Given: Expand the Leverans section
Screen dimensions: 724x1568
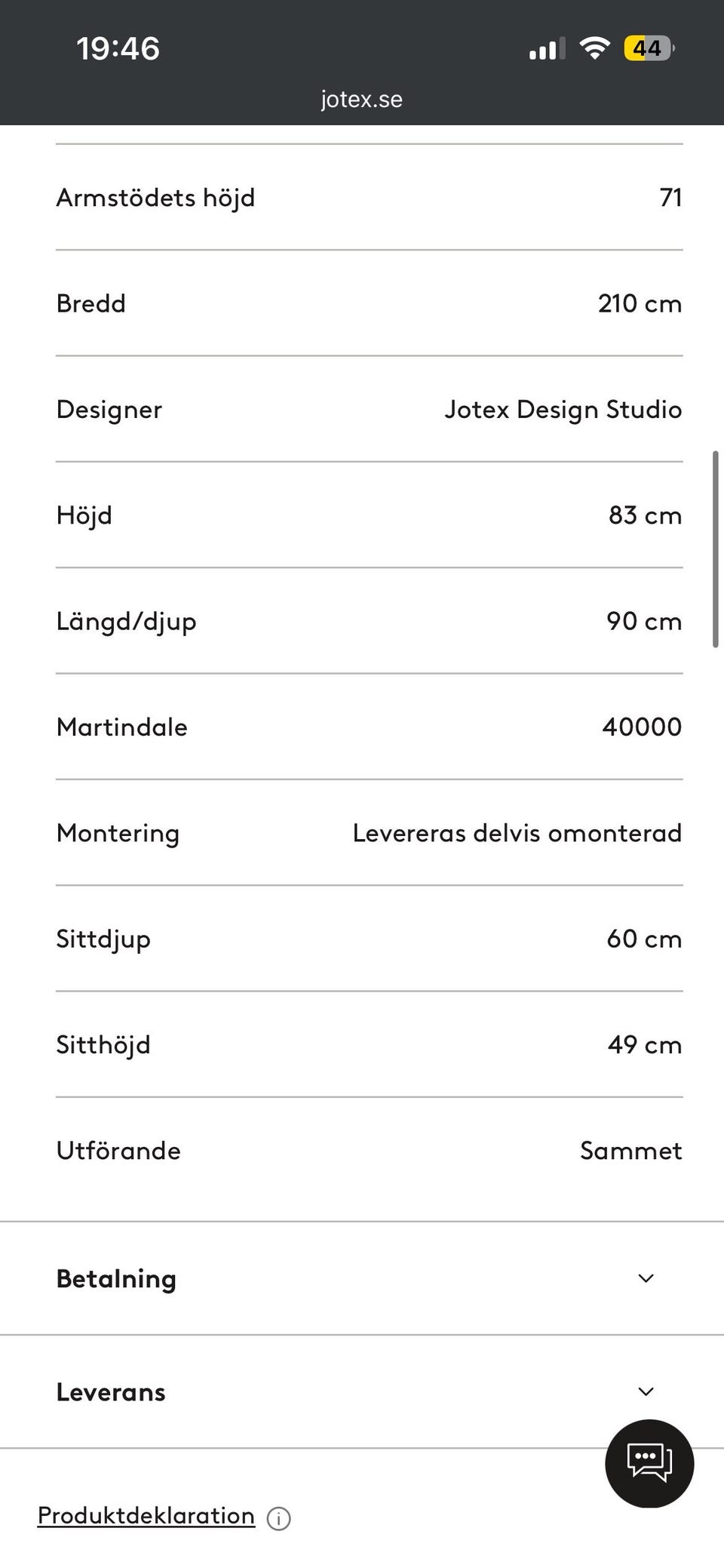Looking at the screenshot, I should (362, 1391).
